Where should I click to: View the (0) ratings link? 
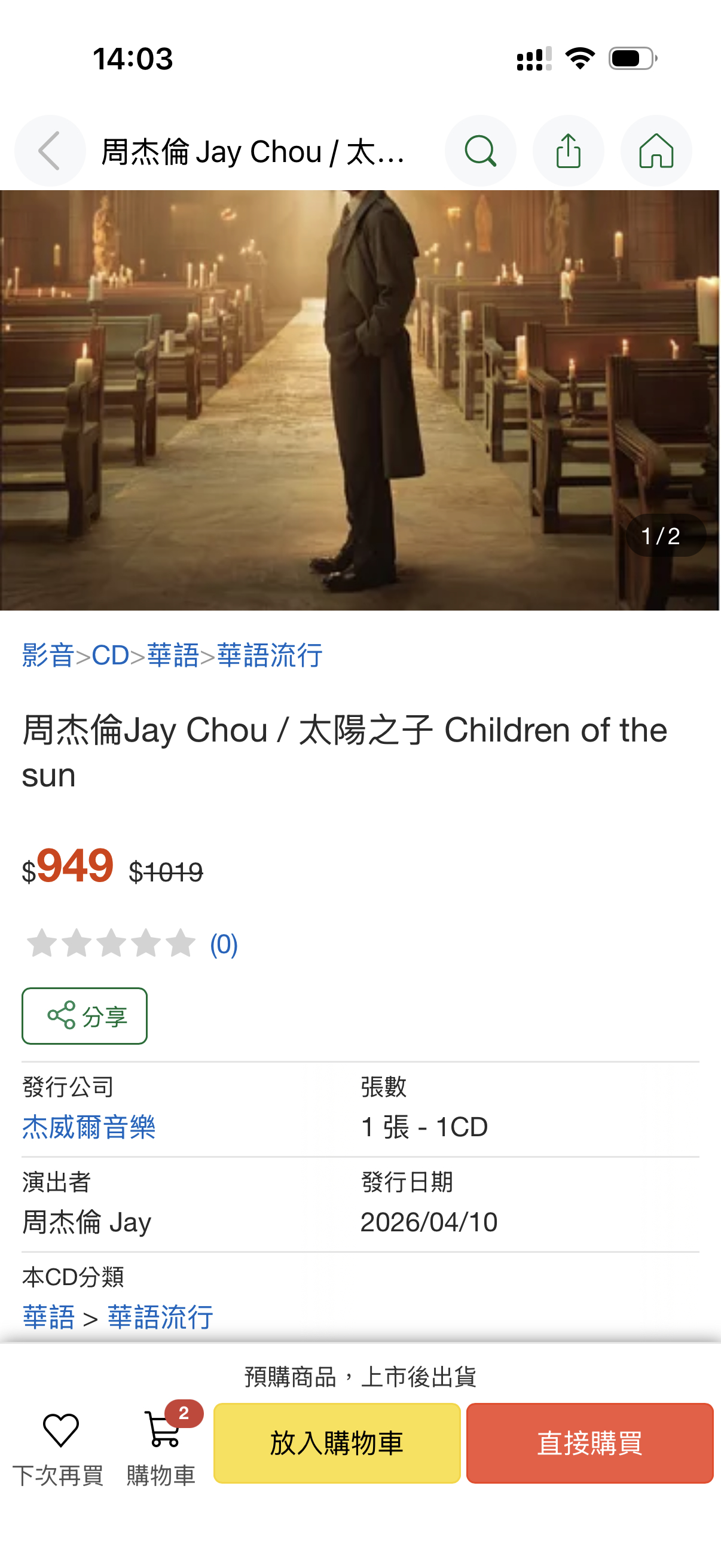(x=224, y=944)
